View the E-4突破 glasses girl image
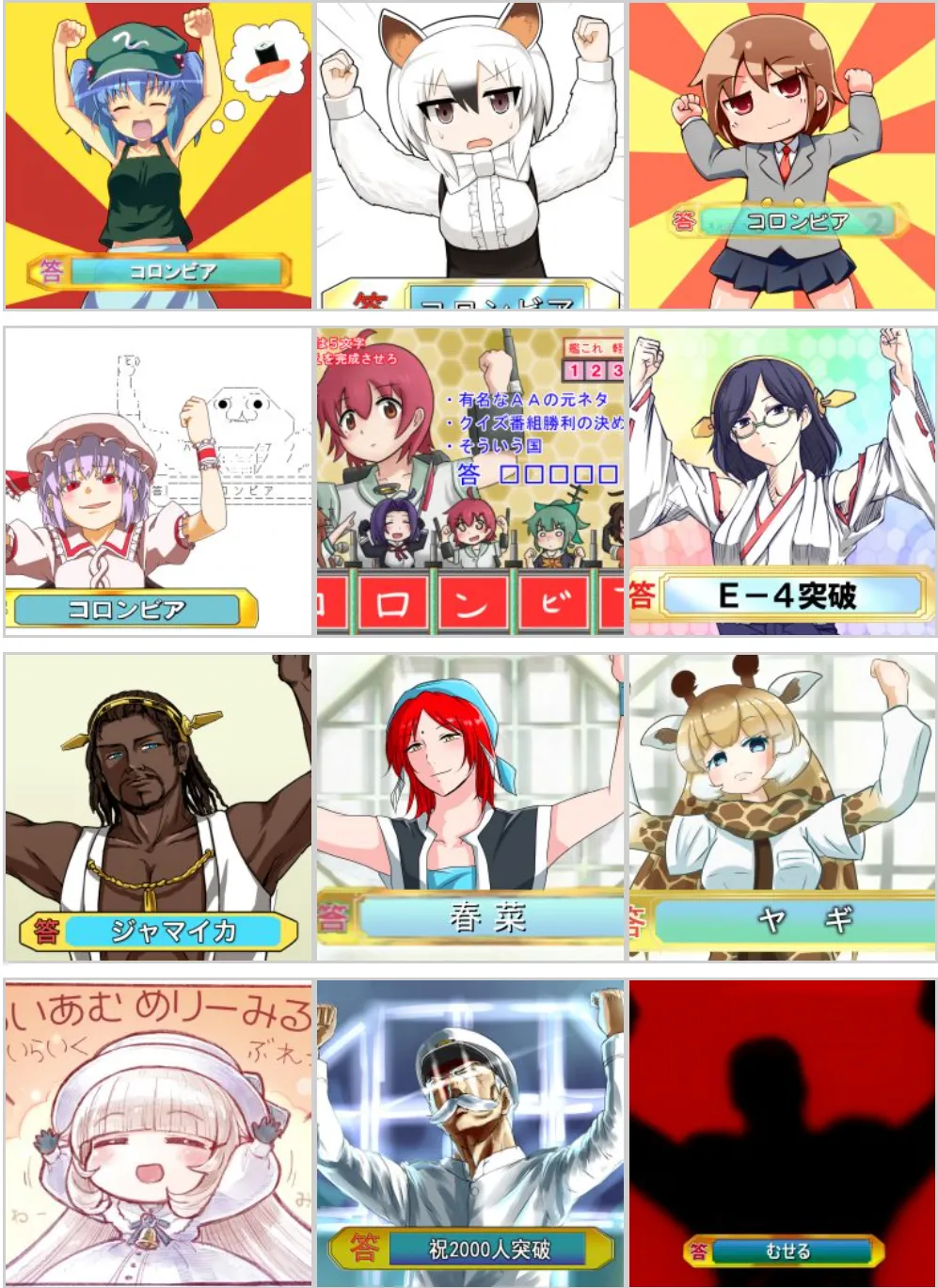Image resolution: width=938 pixels, height=1288 pixels. 783,481
